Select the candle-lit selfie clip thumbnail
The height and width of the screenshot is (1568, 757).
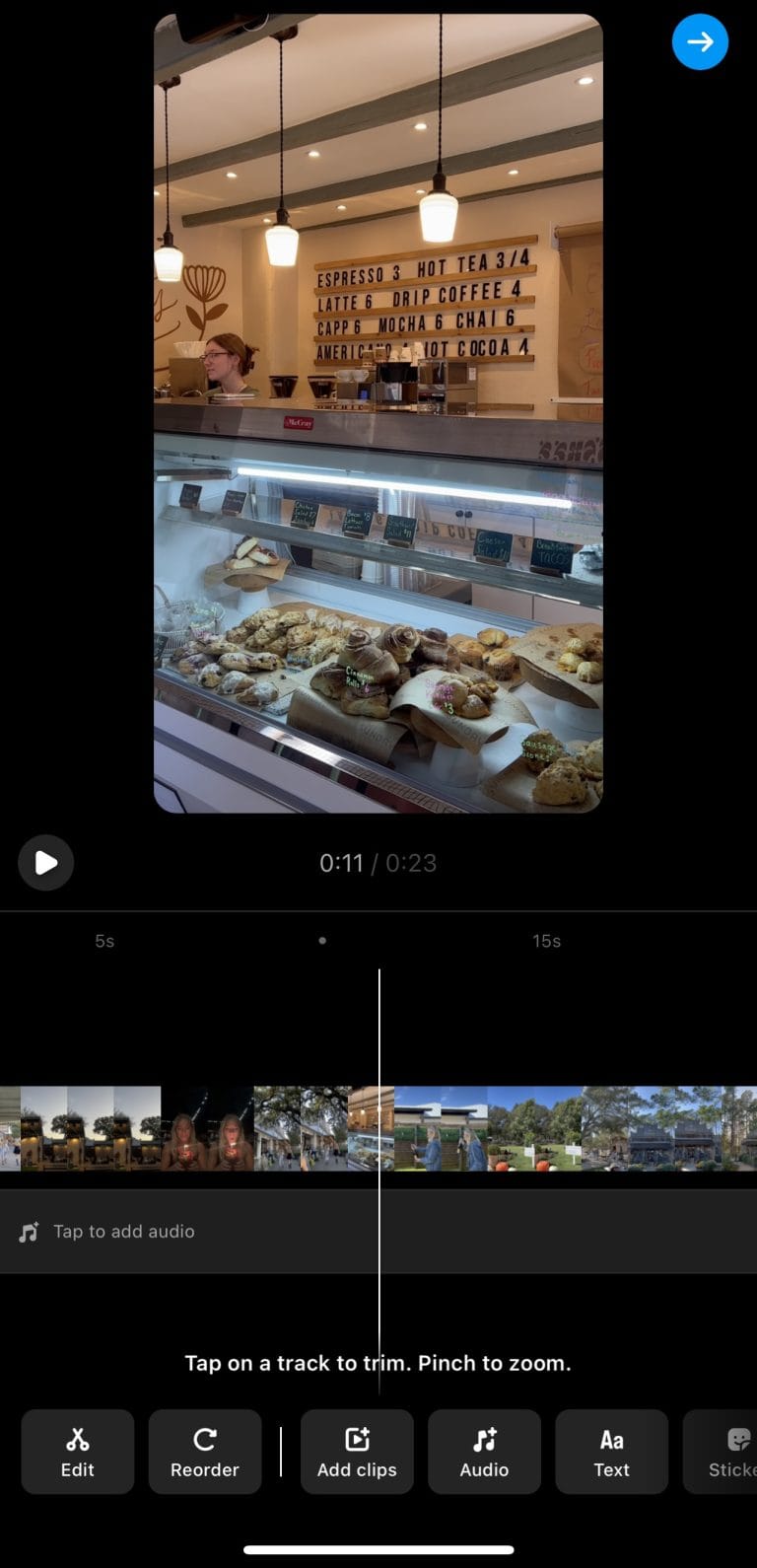[207, 1127]
